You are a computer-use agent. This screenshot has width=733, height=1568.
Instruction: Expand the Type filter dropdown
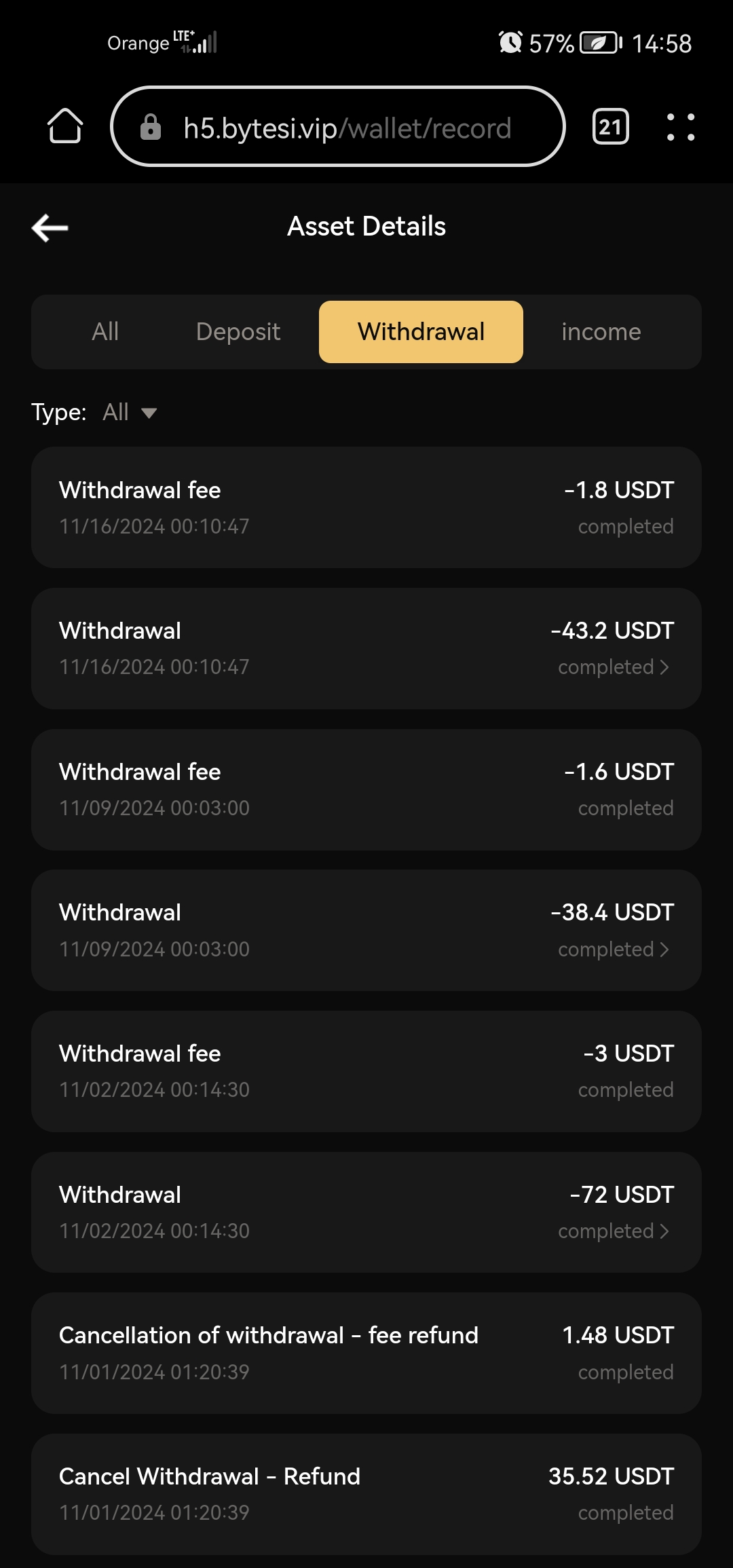(130, 412)
